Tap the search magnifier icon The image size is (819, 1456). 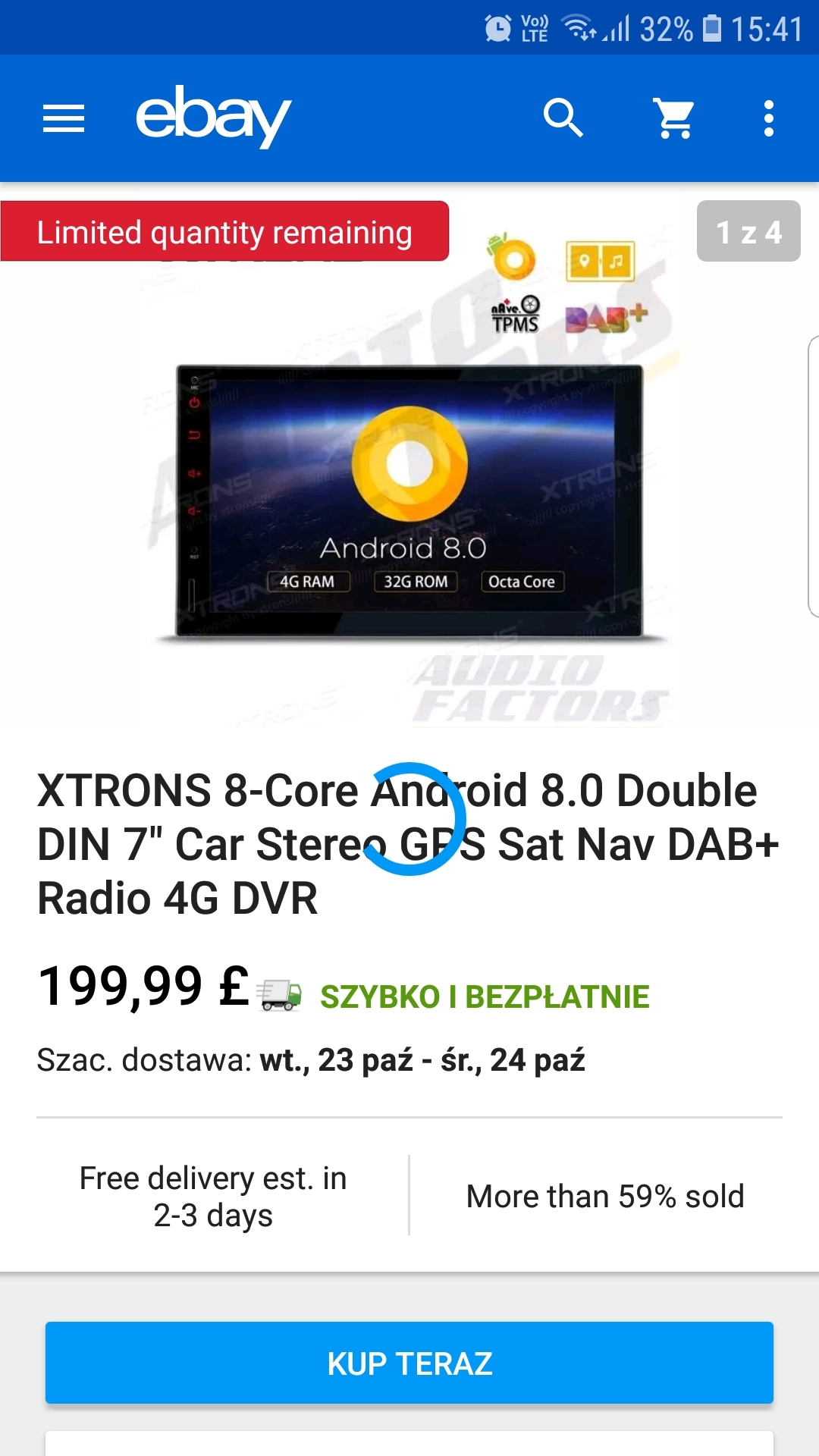563,118
